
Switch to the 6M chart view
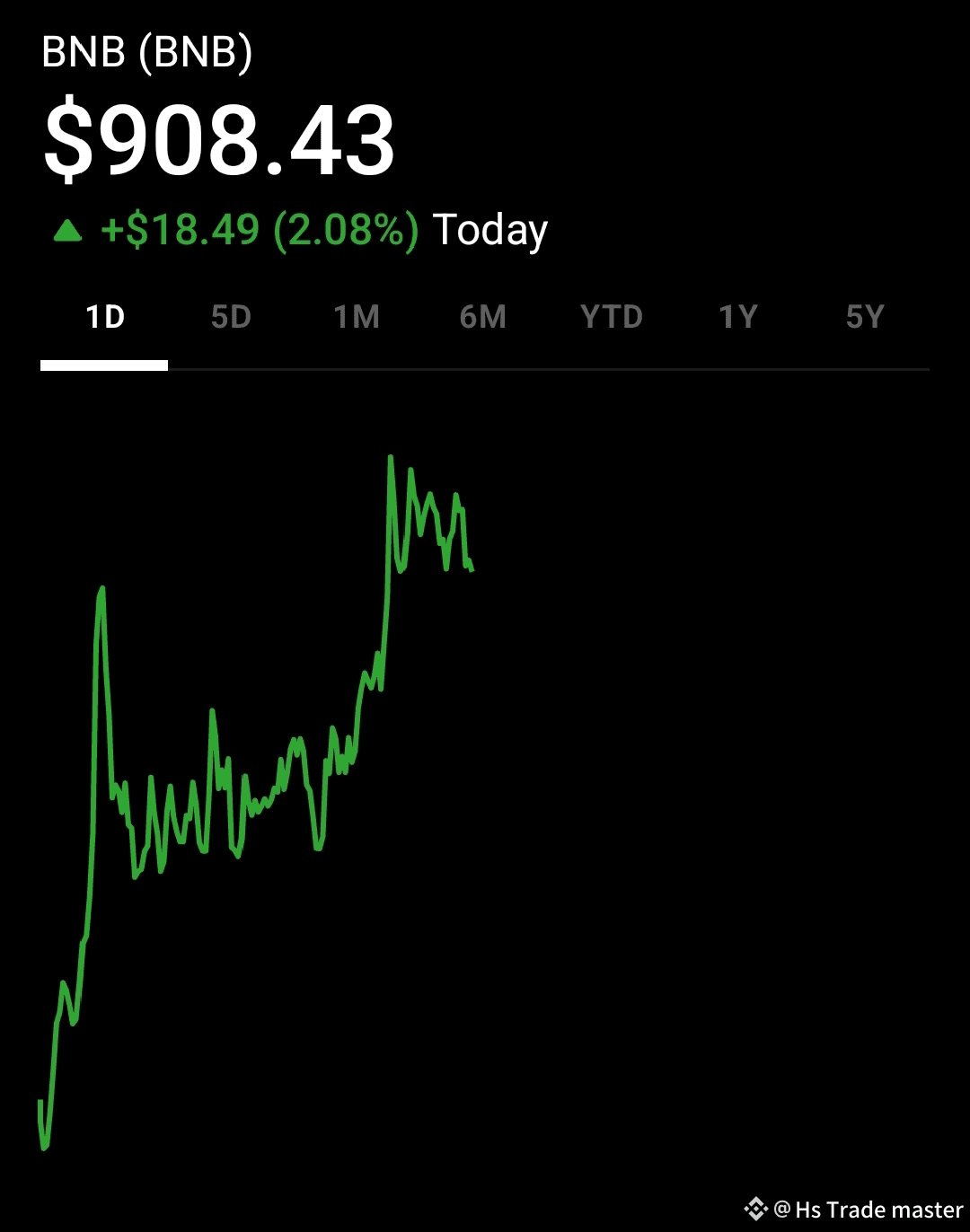tap(483, 318)
